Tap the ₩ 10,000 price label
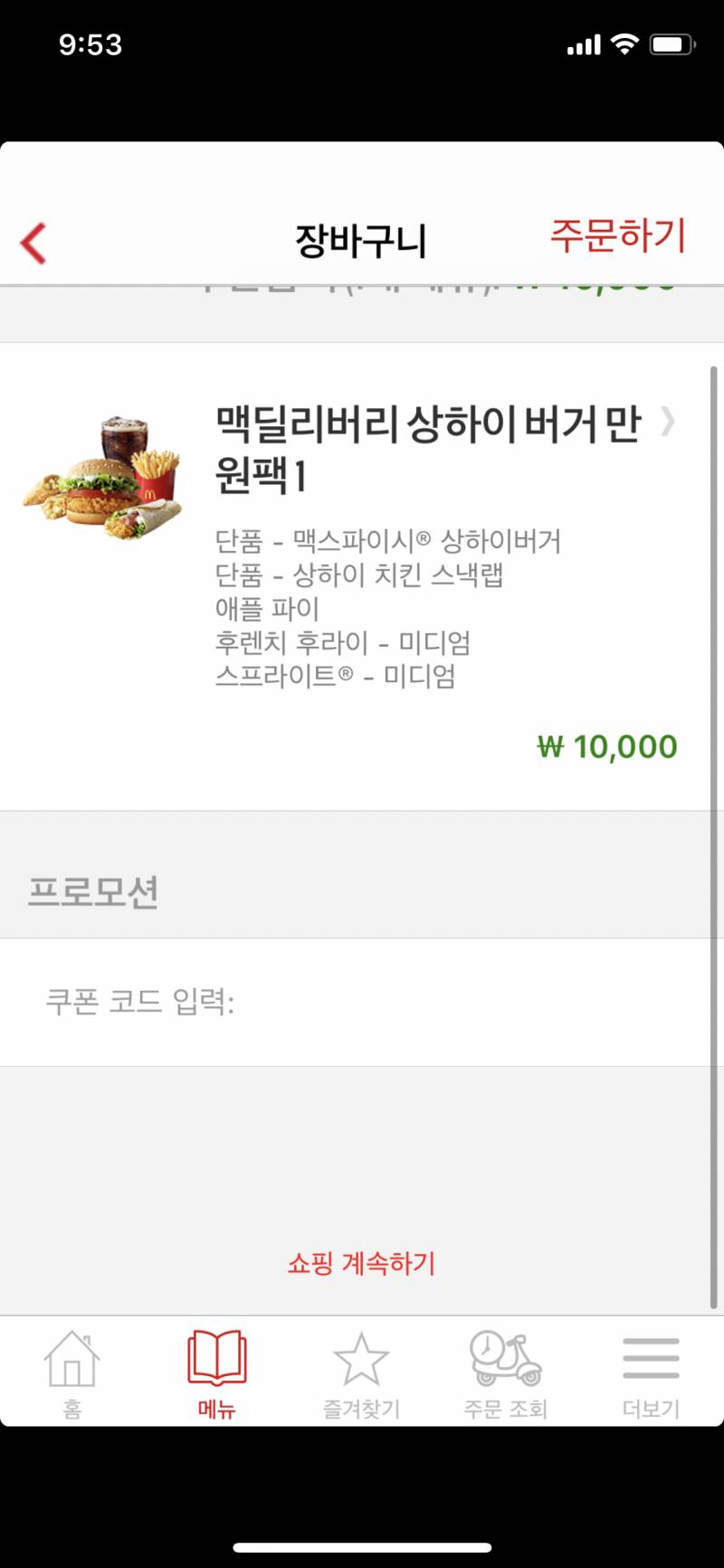724x1568 pixels. pyautogui.click(x=605, y=746)
